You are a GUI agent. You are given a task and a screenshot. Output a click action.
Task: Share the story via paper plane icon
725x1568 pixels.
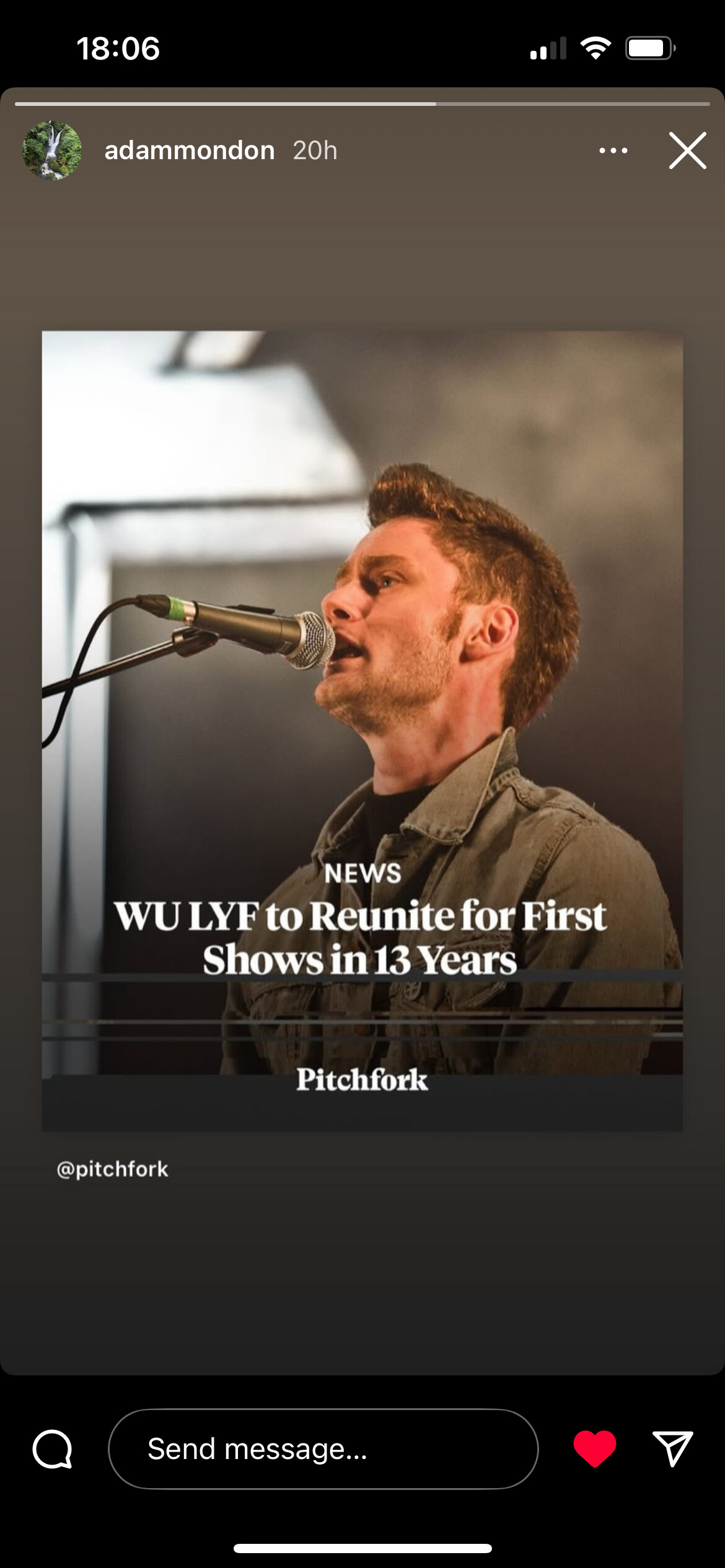pyautogui.click(x=672, y=1449)
